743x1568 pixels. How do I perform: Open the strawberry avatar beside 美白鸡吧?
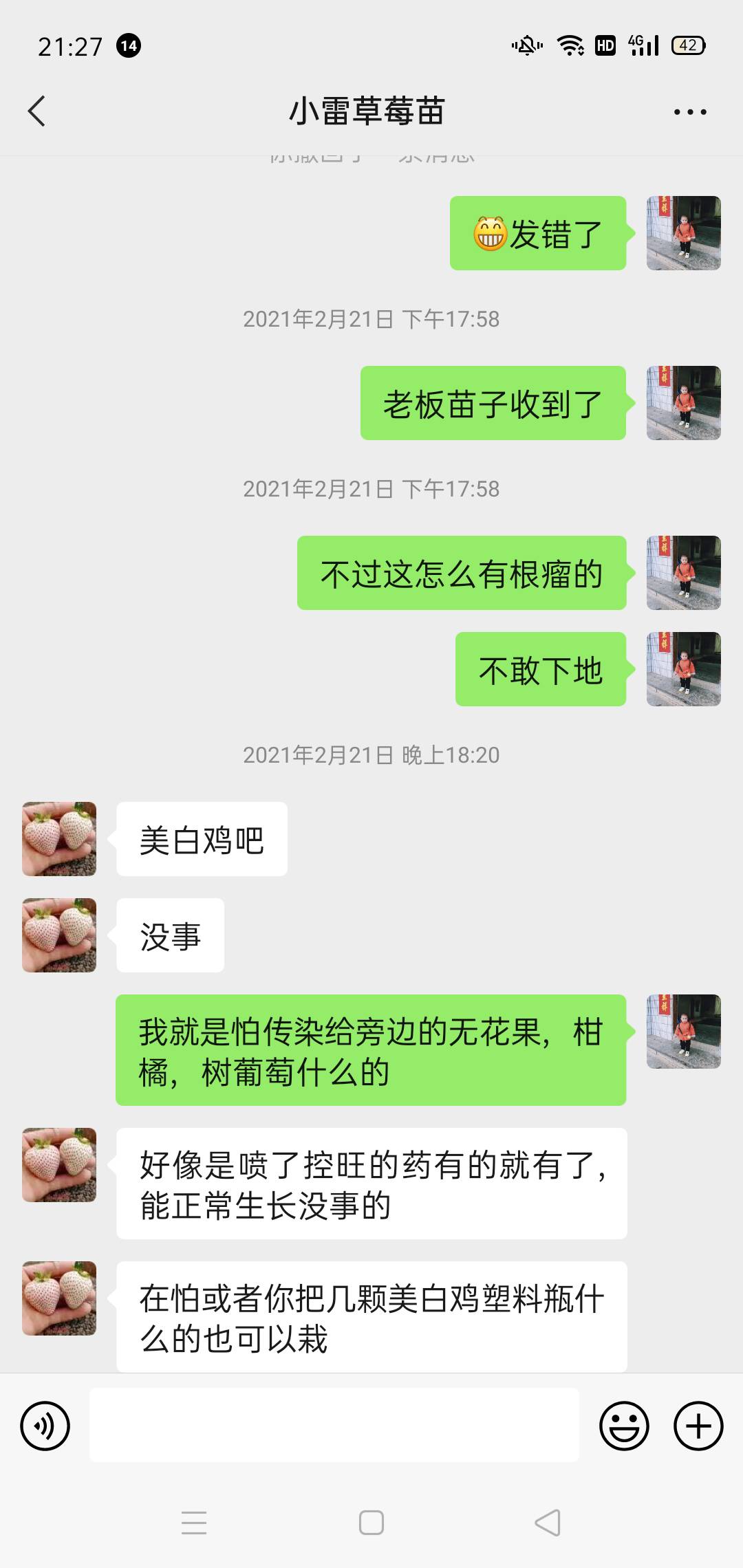pos(59,839)
